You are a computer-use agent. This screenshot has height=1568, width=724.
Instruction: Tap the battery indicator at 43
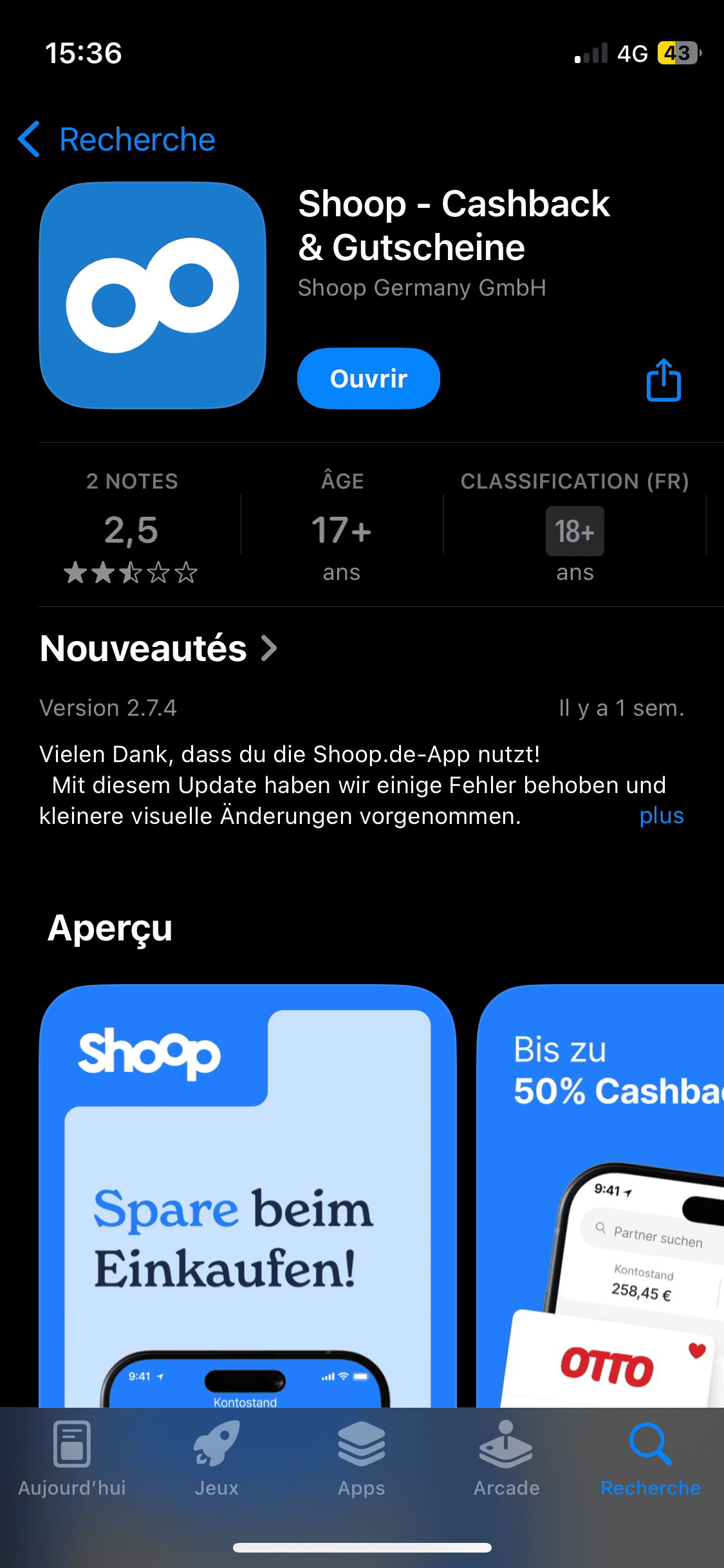click(679, 54)
